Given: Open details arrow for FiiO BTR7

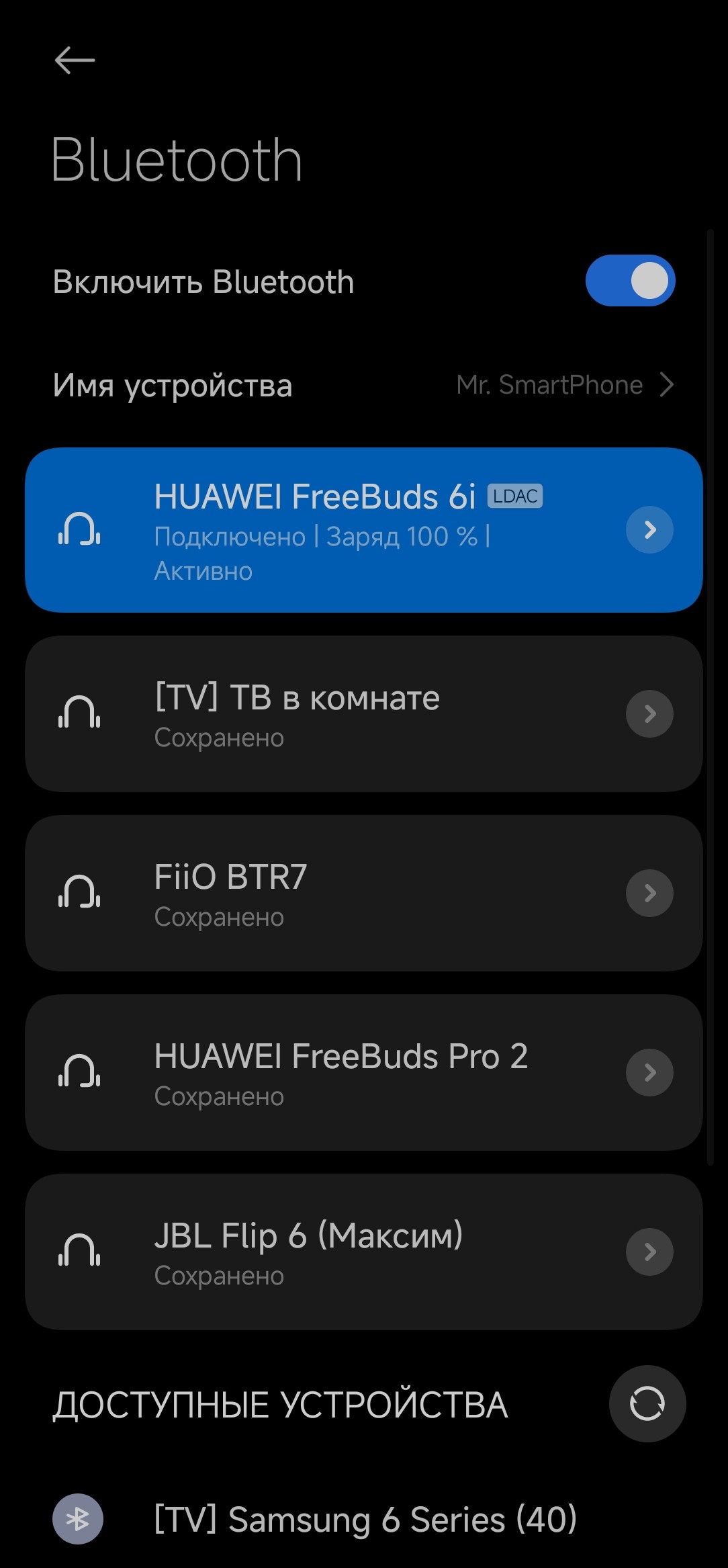Looking at the screenshot, I should [649, 894].
